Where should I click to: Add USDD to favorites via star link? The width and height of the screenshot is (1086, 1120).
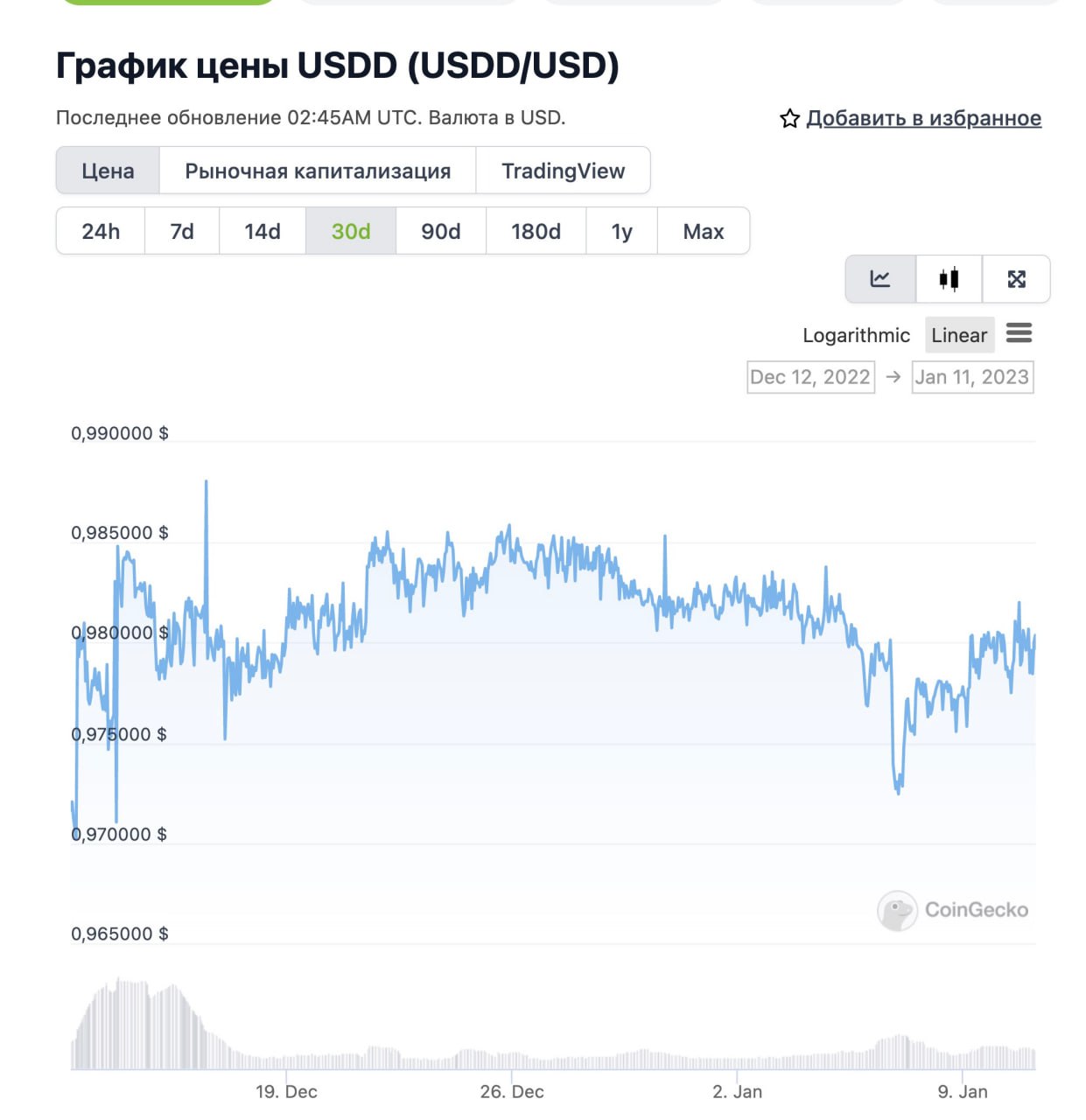click(910, 118)
